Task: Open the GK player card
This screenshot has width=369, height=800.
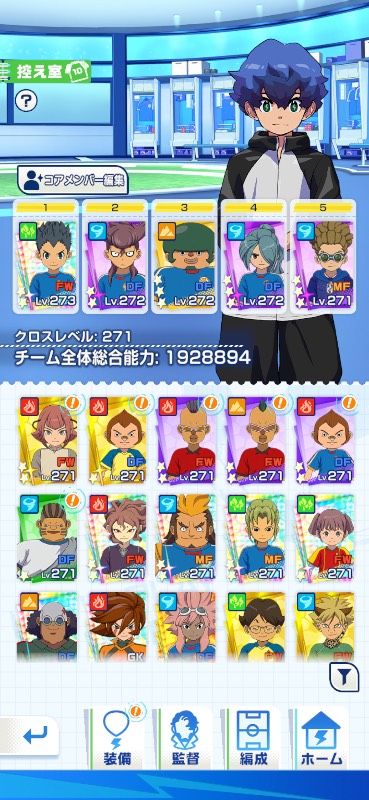Action: click(x=117, y=627)
